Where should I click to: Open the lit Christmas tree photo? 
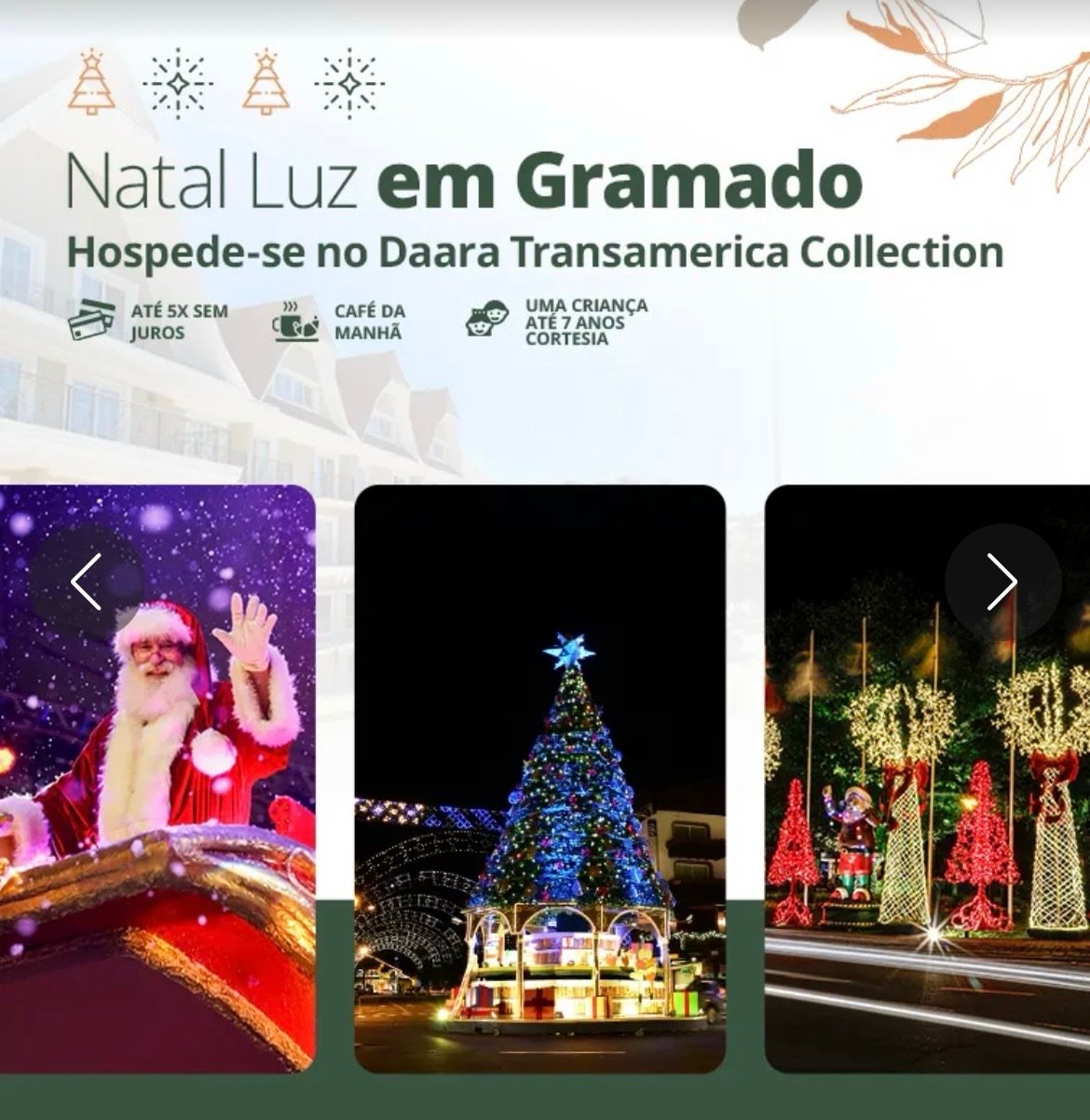pyautogui.click(x=539, y=778)
